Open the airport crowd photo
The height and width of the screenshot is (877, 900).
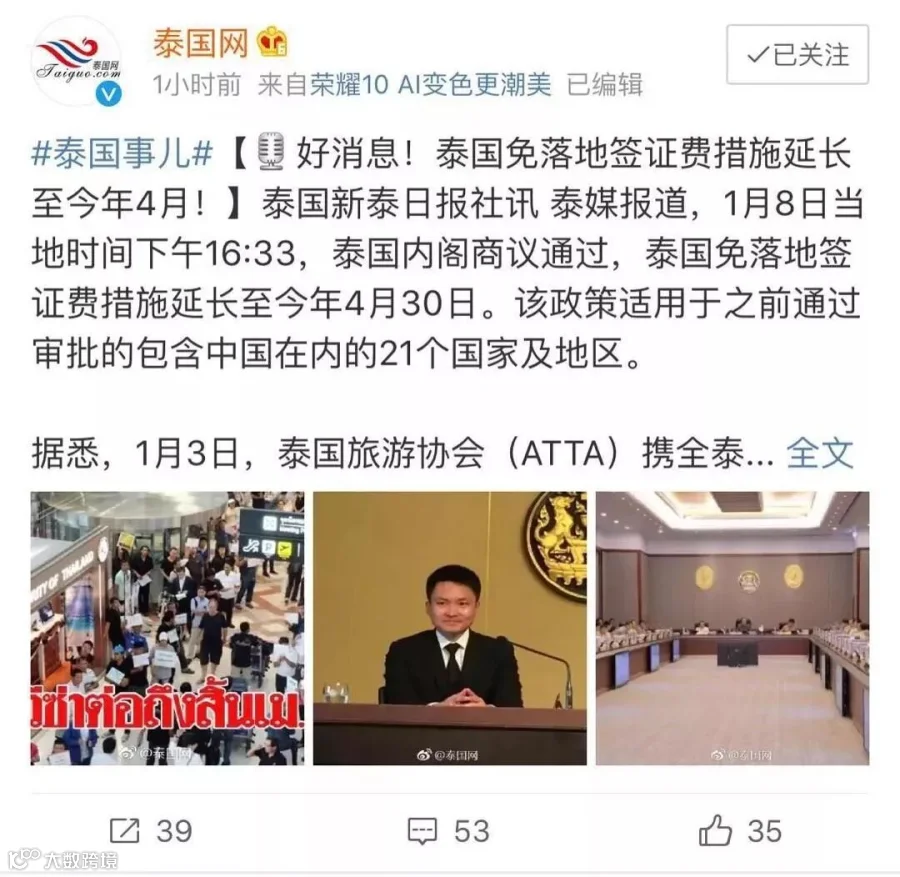point(168,628)
